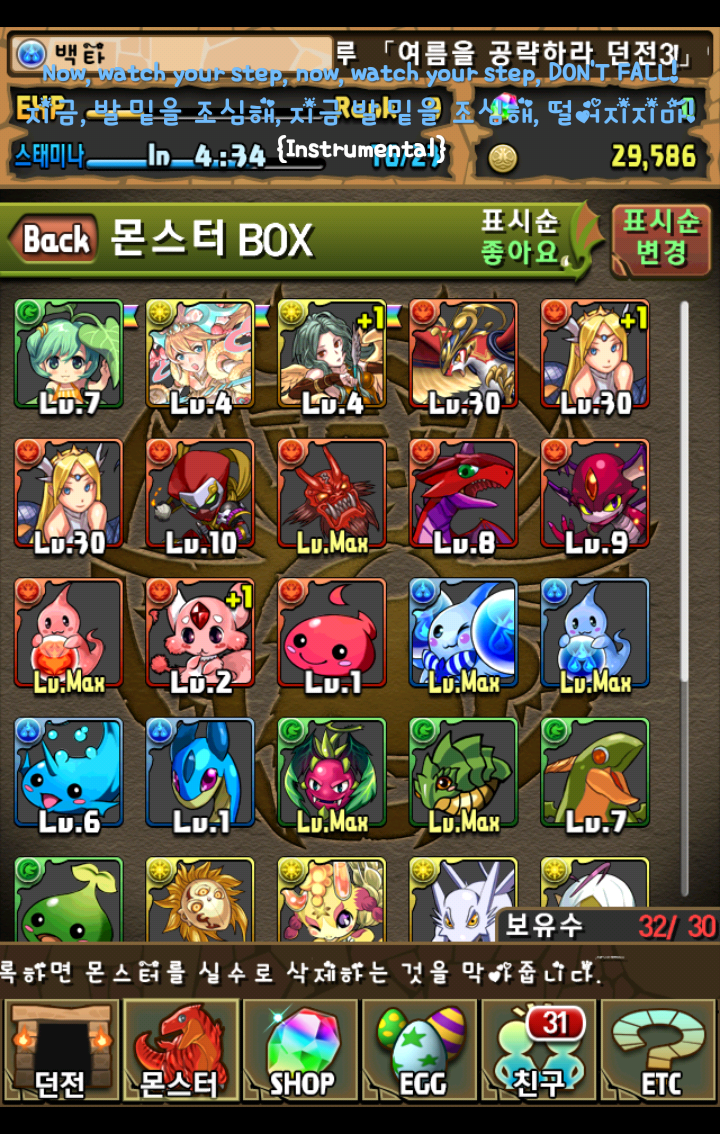Choose the red armored dragon at Lv.30

(464, 355)
